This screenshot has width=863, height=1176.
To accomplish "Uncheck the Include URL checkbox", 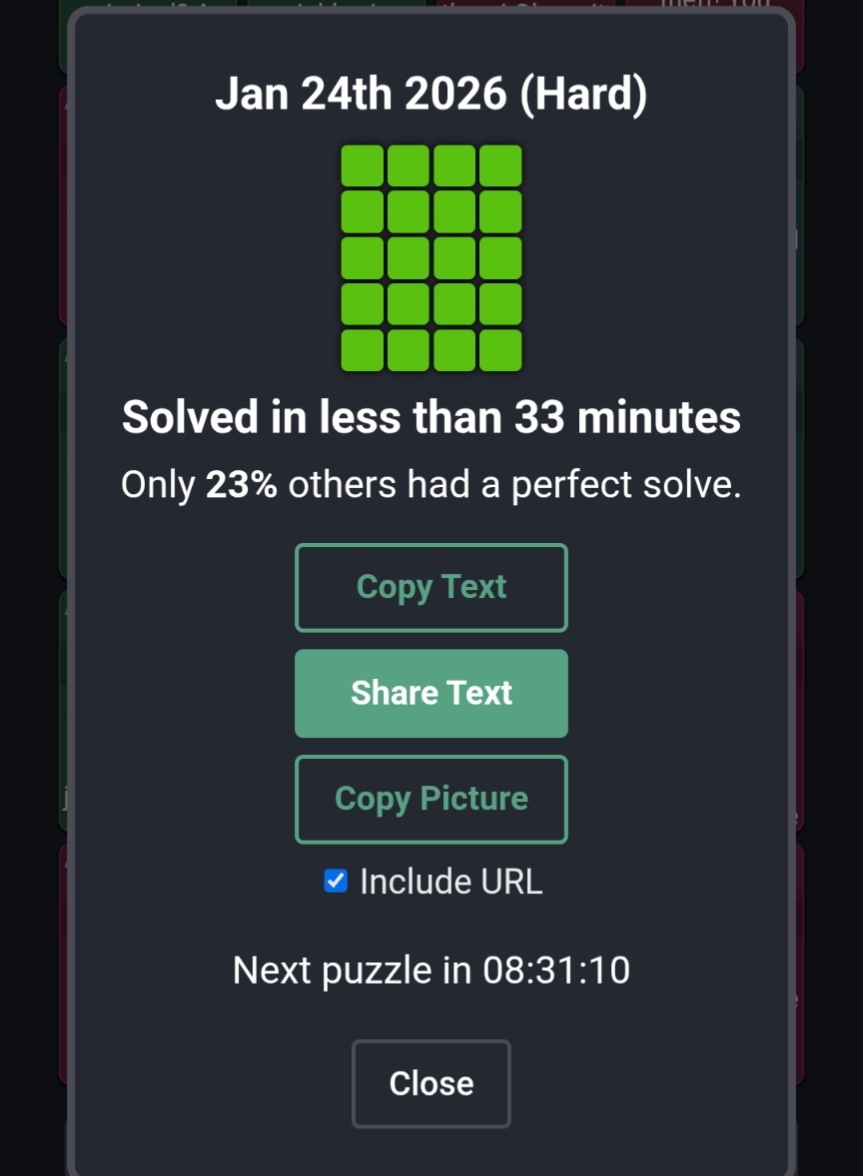I will (336, 881).
